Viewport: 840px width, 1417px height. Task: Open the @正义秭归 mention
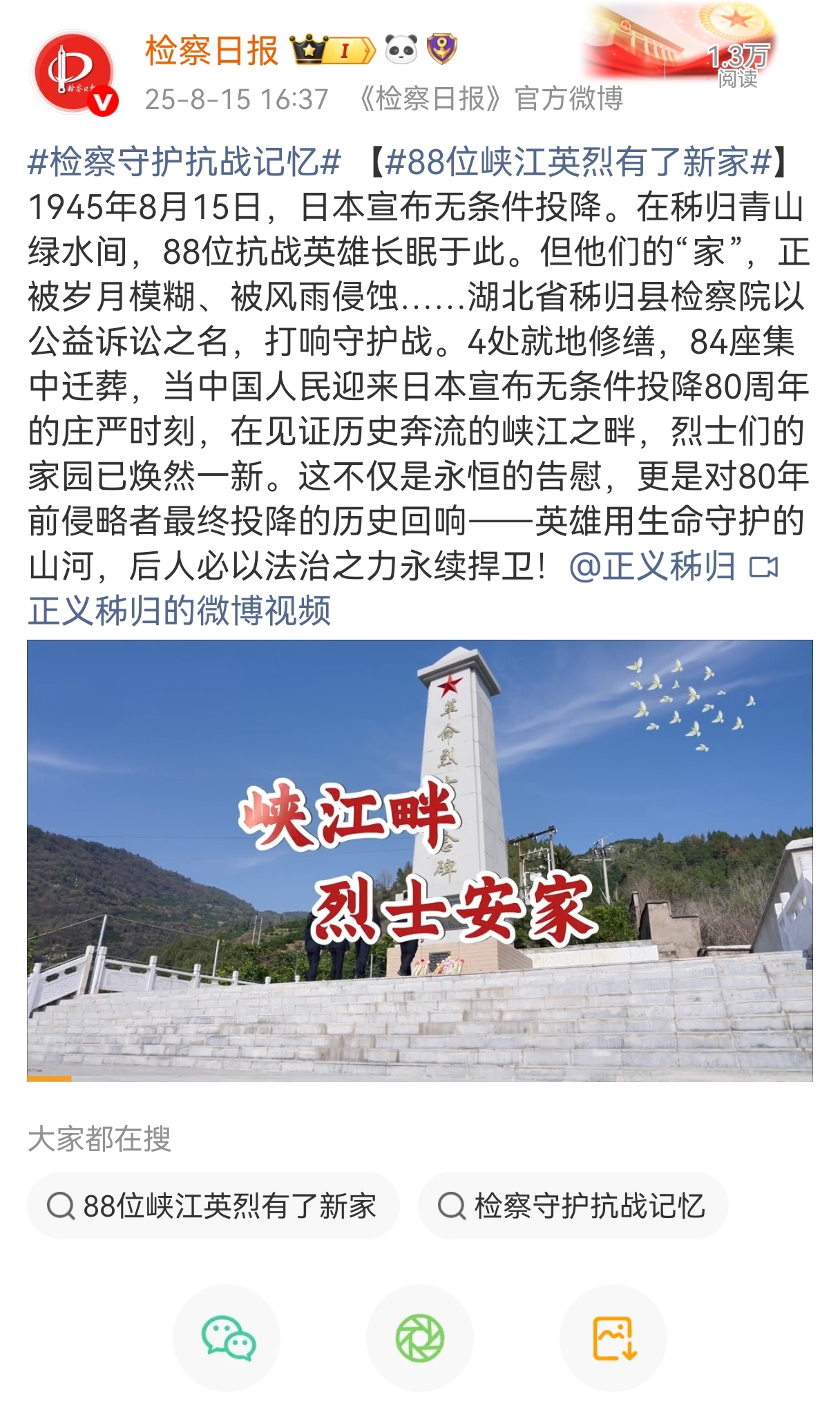click(x=652, y=567)
